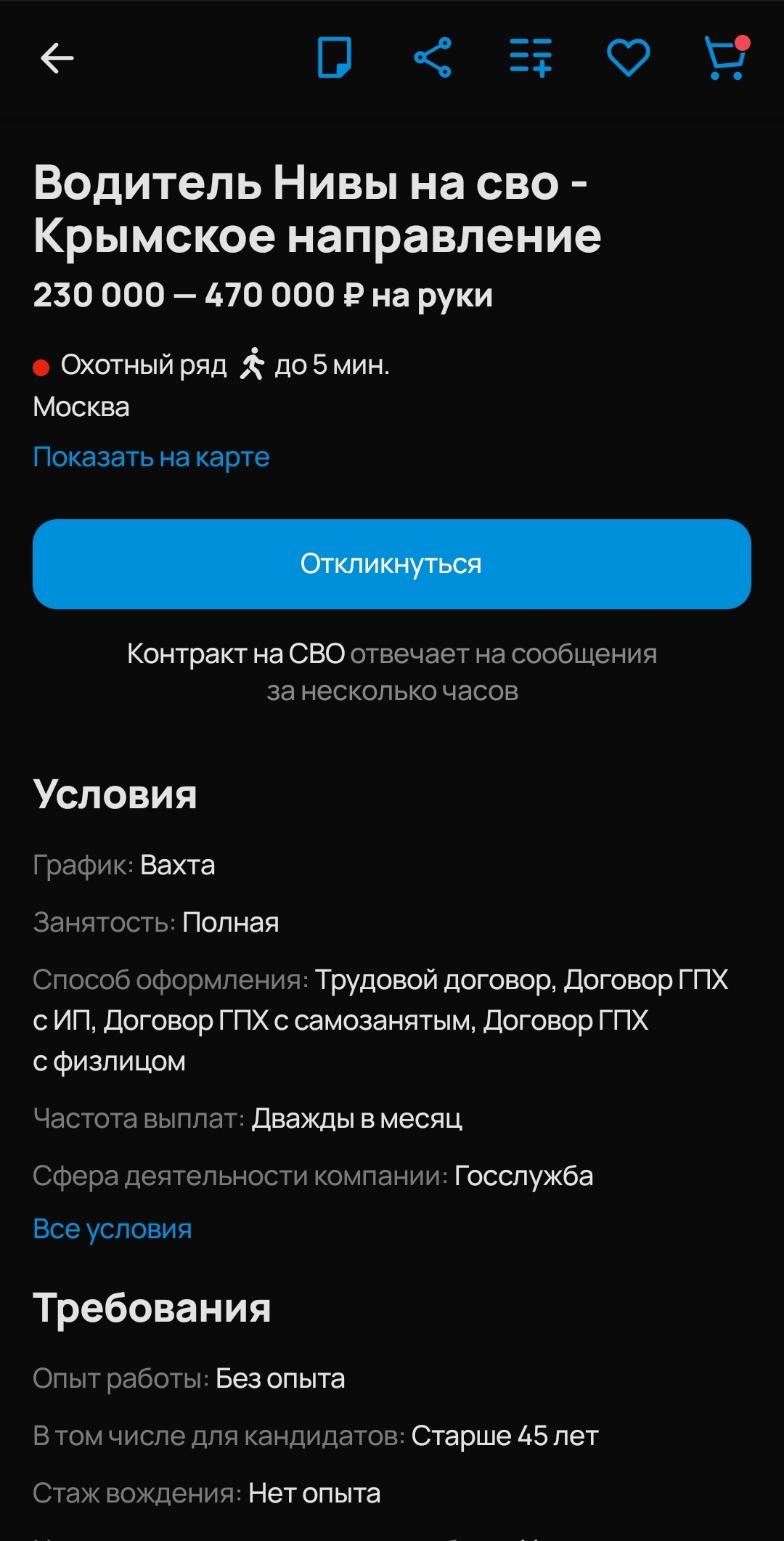Share this job vacancy
The image size is (784, 1541).
(433, 57)
